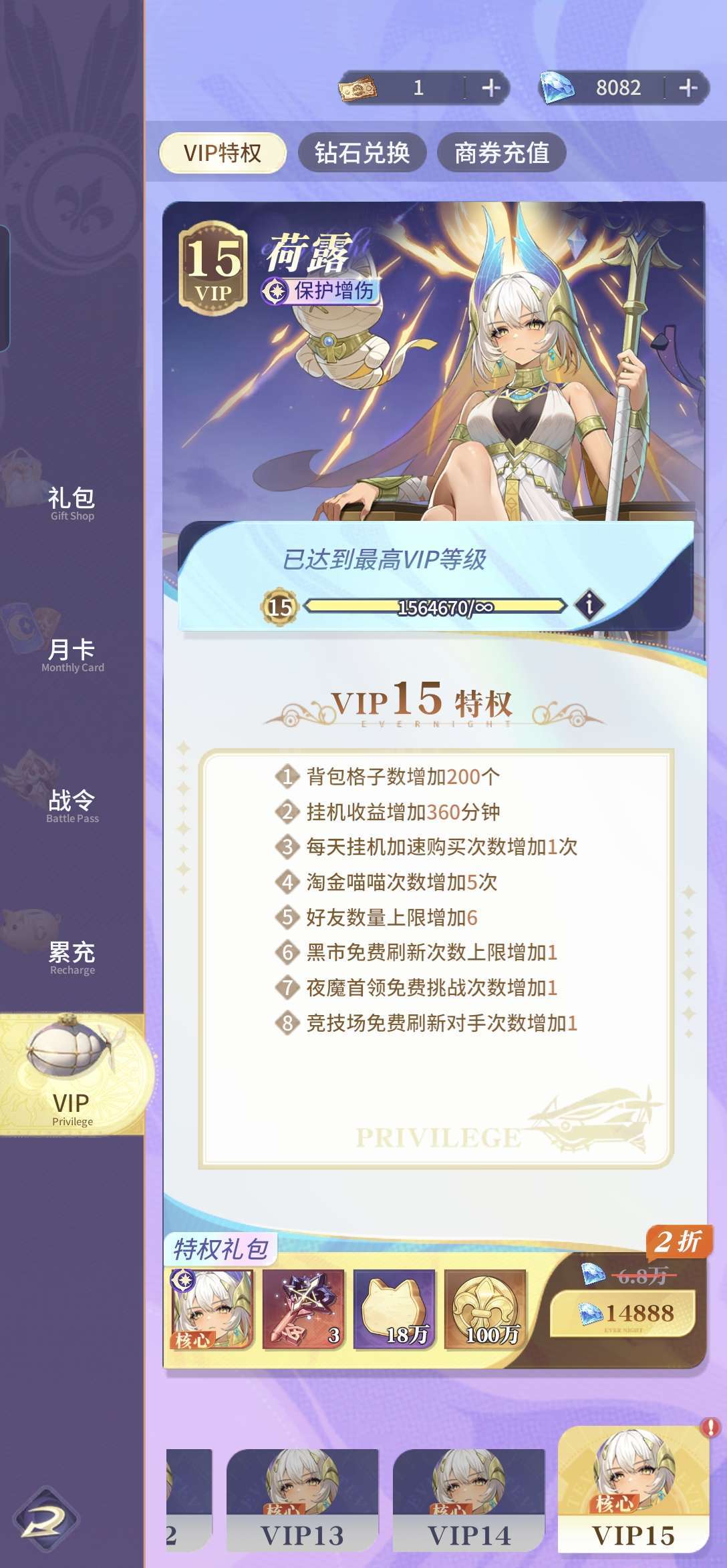Inspect the 18万 cat bread reward
The height and width of the screenshot is (1568, 727).
pyautogui.click(x=394, y=1310)
